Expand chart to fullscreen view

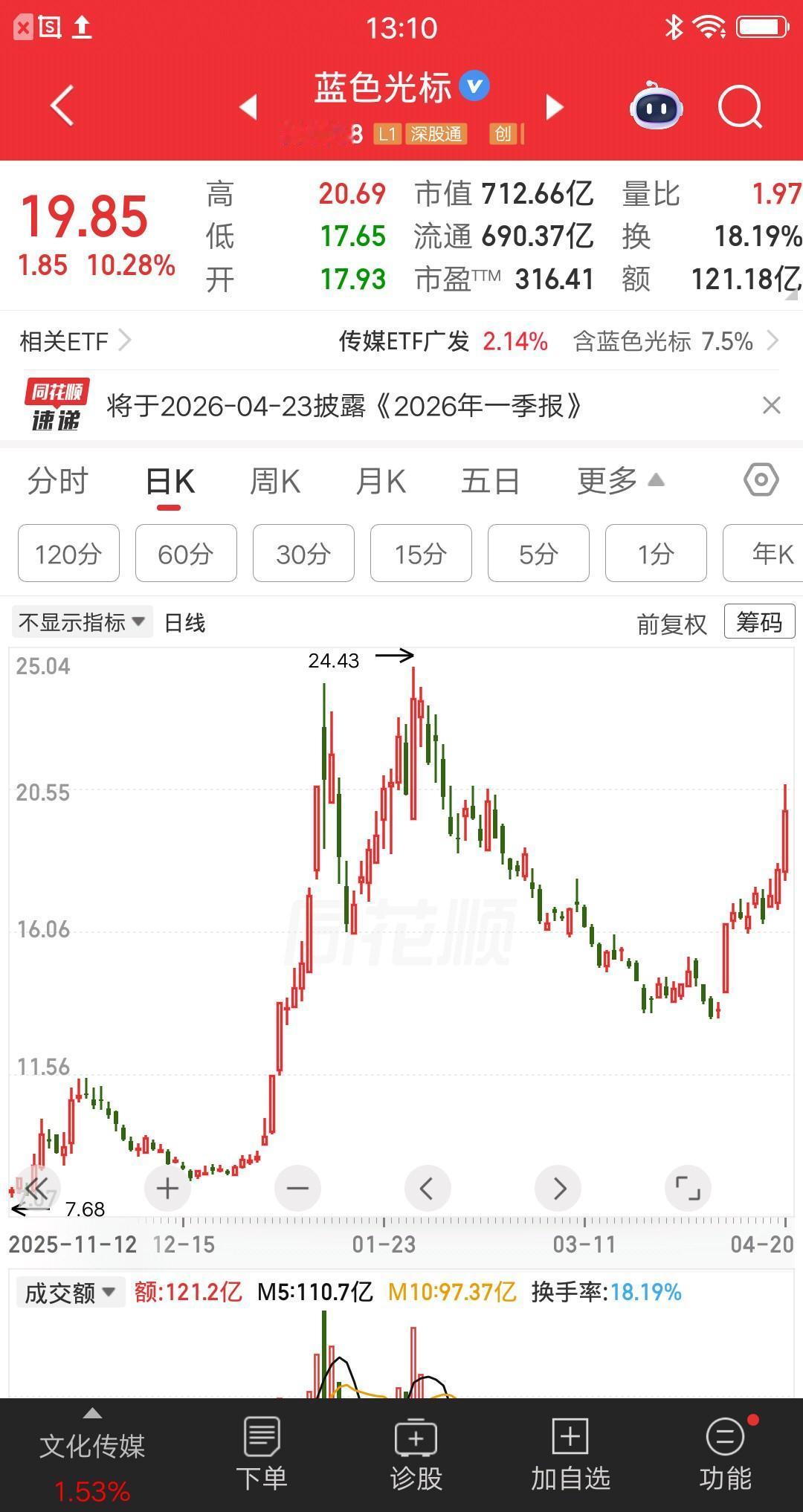688,1188
